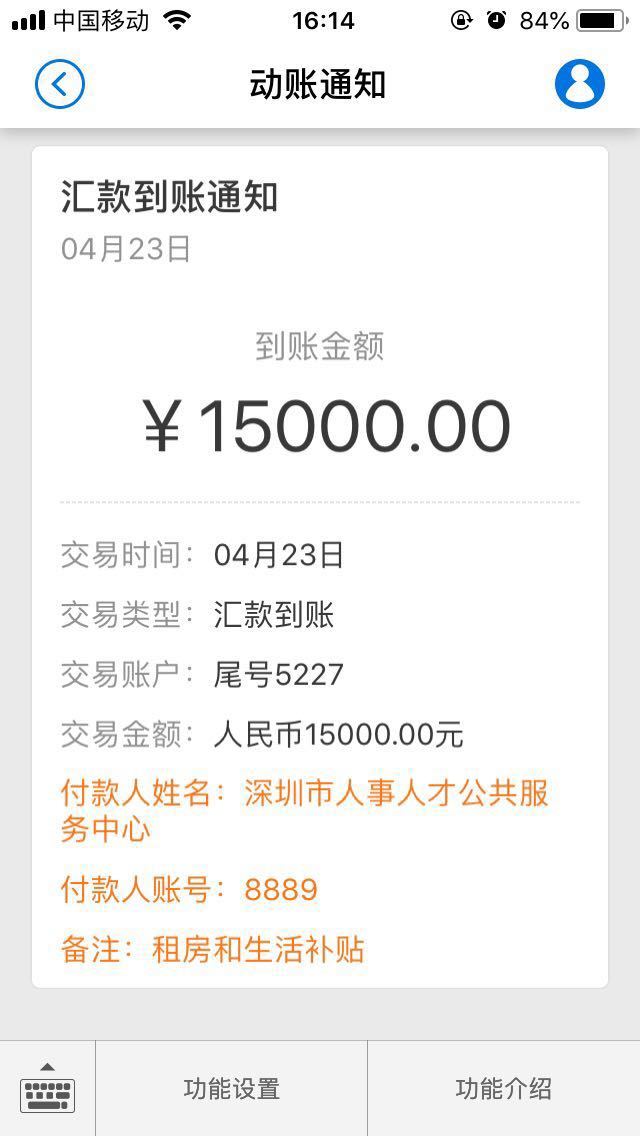Switch to keyboard input mode
Screen dimensions: 640x1136
click(x=47, y=1088)
